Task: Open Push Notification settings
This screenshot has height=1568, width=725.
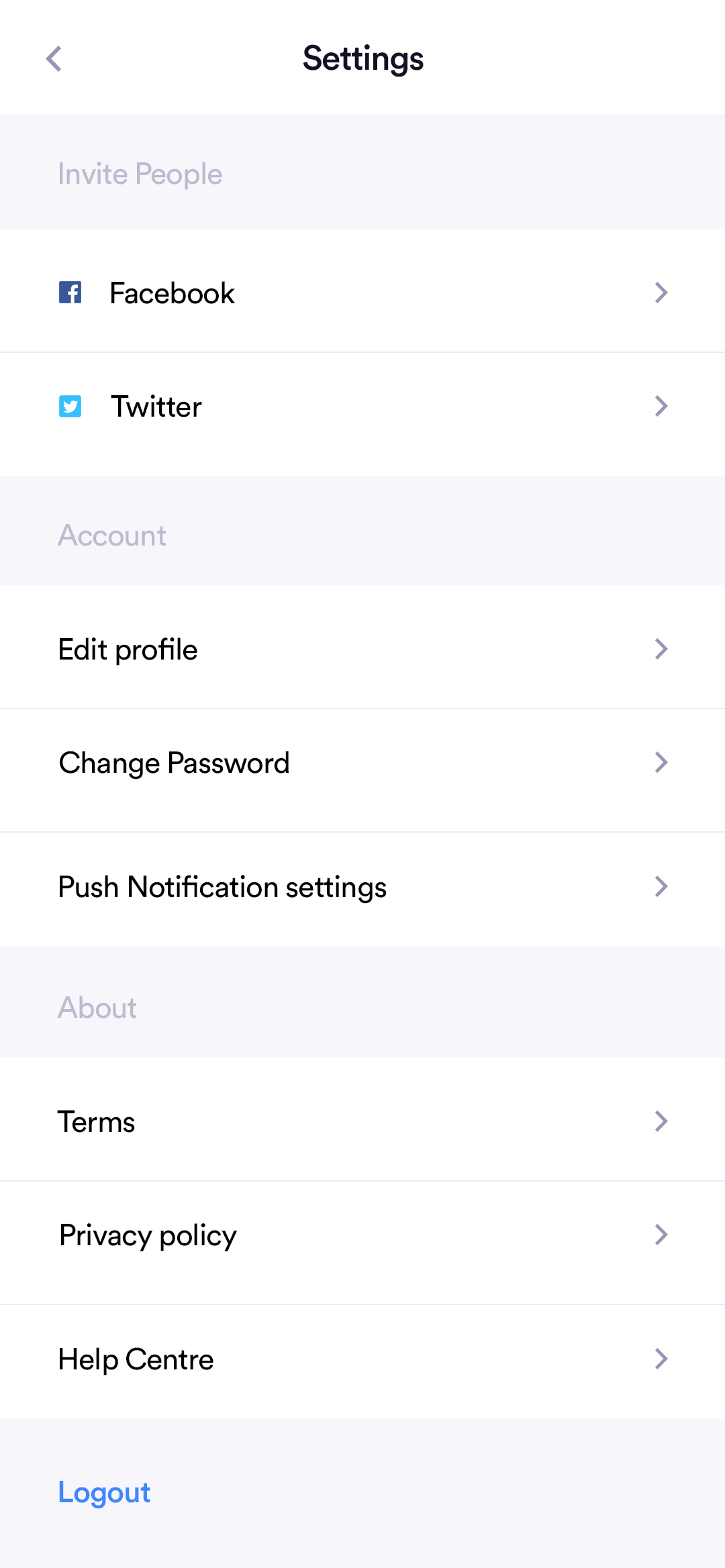Action: click(362, 887)
